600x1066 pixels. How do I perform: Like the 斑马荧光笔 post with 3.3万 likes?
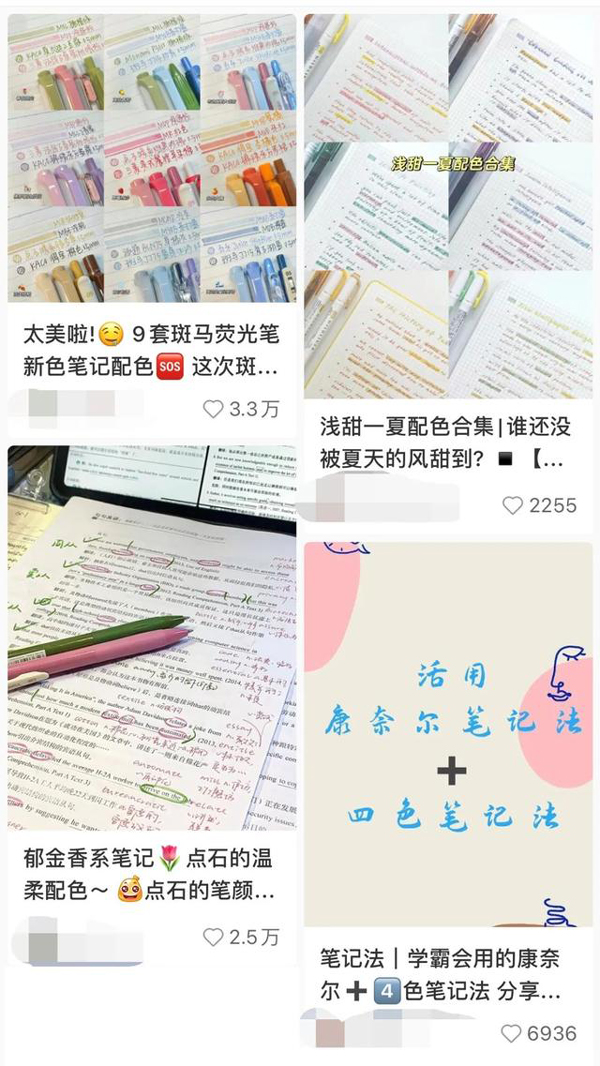(x=213, y=408)
